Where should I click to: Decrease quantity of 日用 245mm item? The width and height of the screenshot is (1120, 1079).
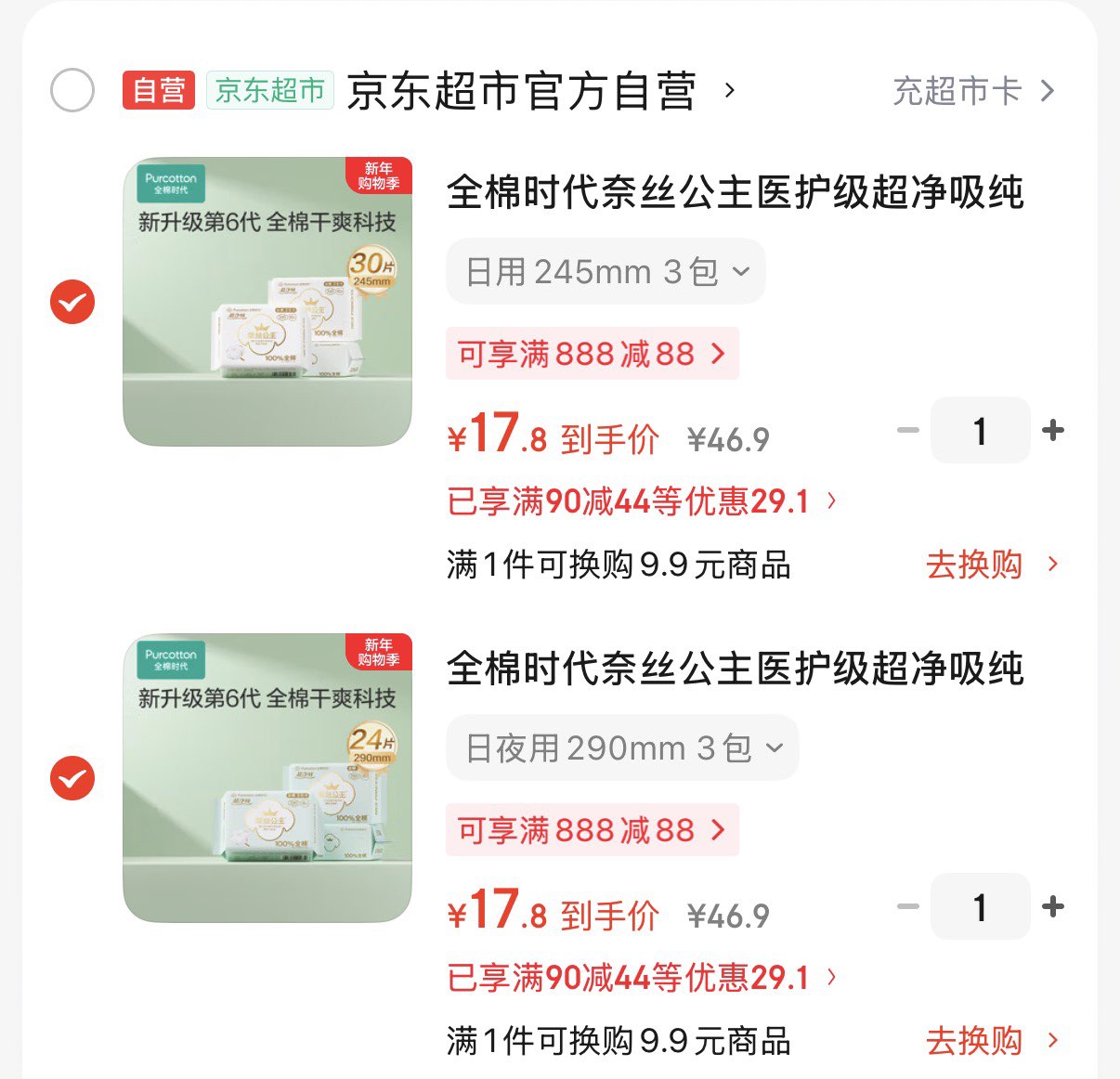tap(907, 431)
